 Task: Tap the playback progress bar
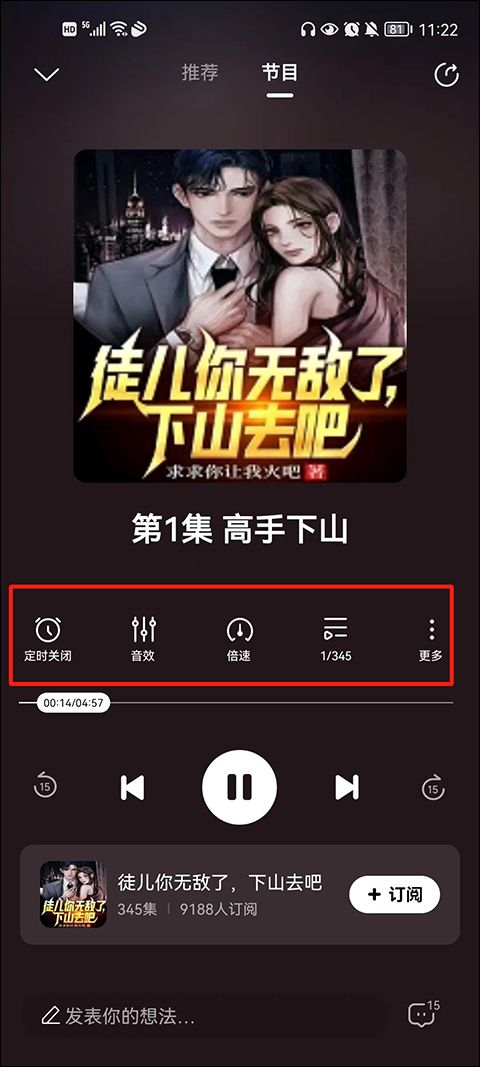click(x=236, y=702)
